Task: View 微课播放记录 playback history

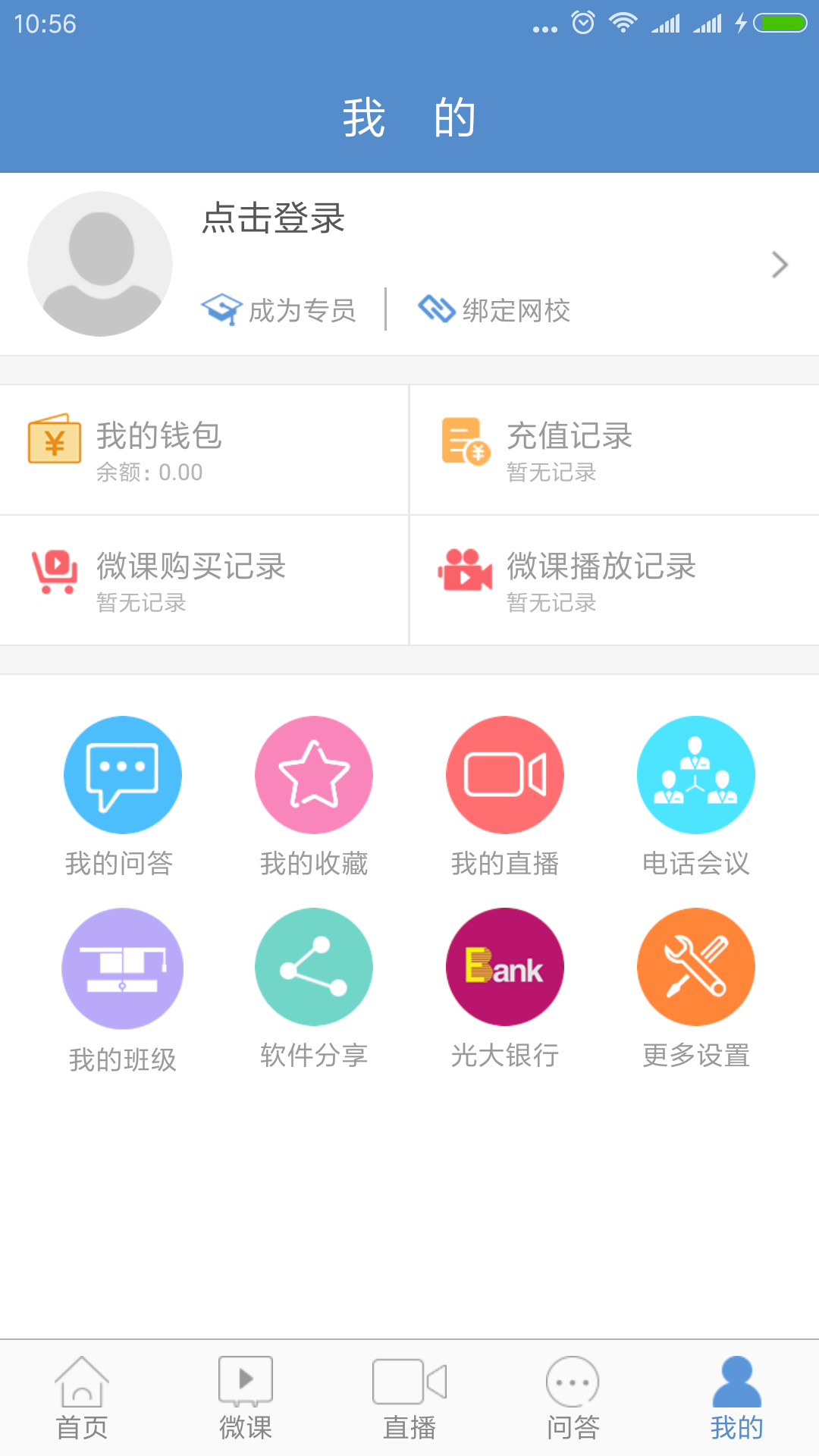Action: 614,580
